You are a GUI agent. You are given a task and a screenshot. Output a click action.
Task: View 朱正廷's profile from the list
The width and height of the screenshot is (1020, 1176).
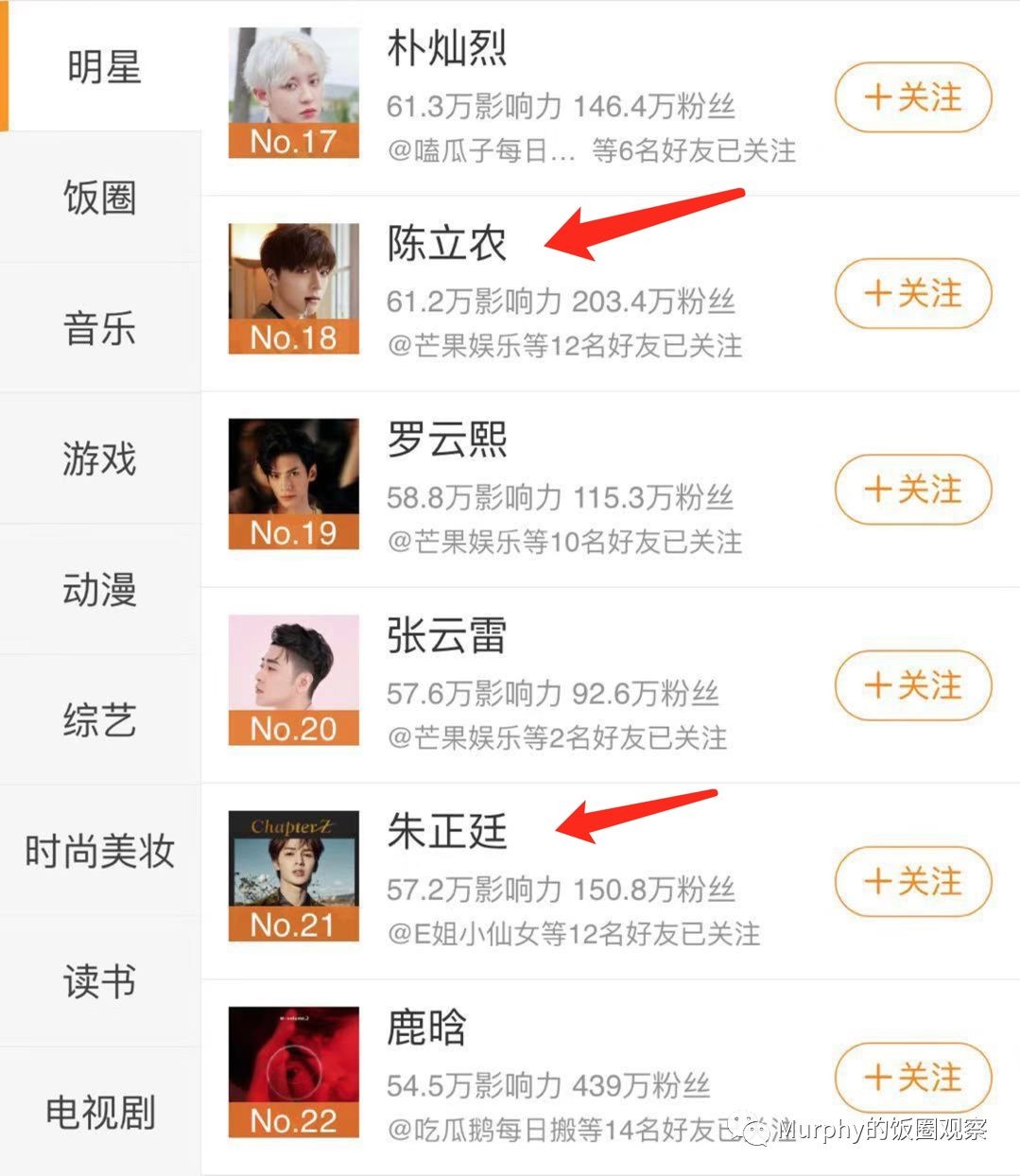(x=446, y=832)
